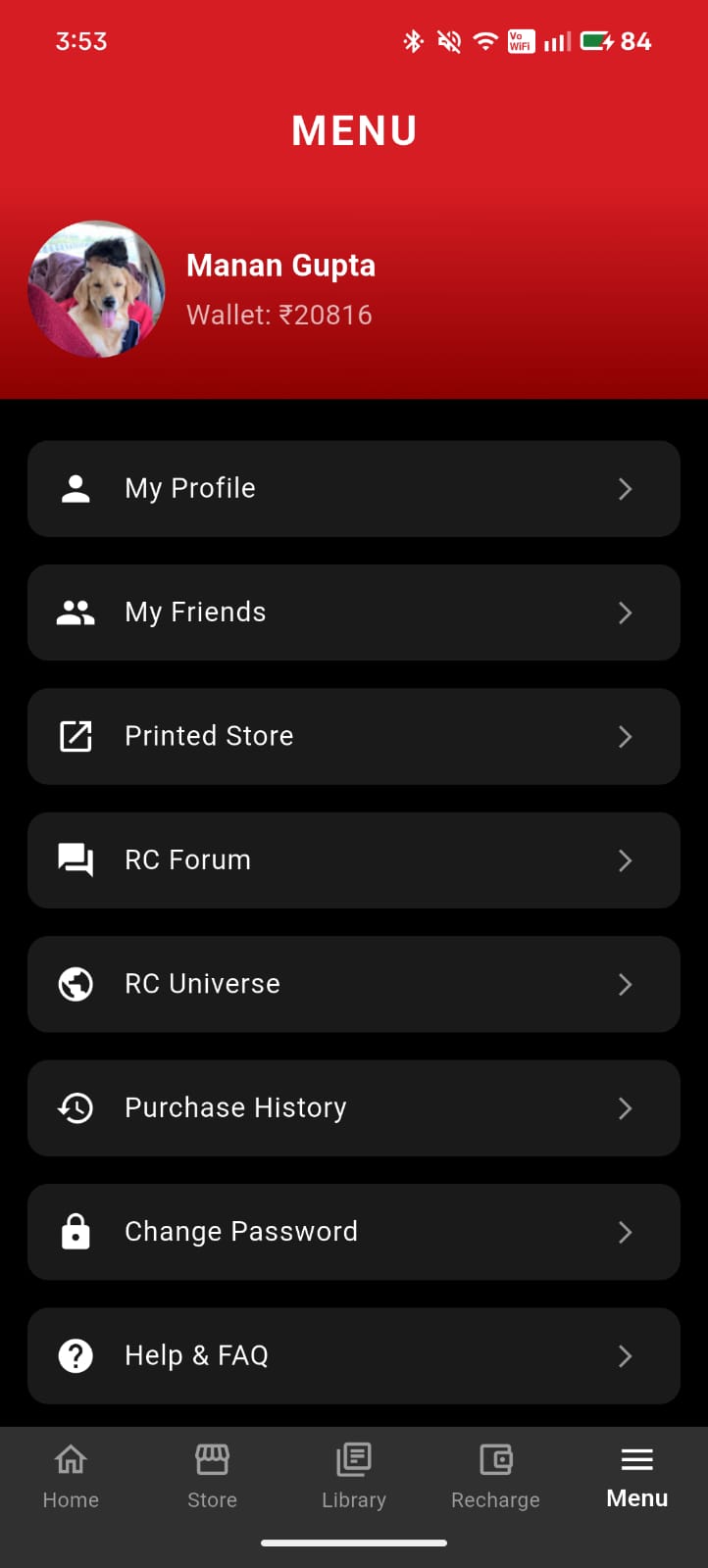Visit the RC Forum
Viewport: 708px width, 1568px height.
click(x=353, y=859)
